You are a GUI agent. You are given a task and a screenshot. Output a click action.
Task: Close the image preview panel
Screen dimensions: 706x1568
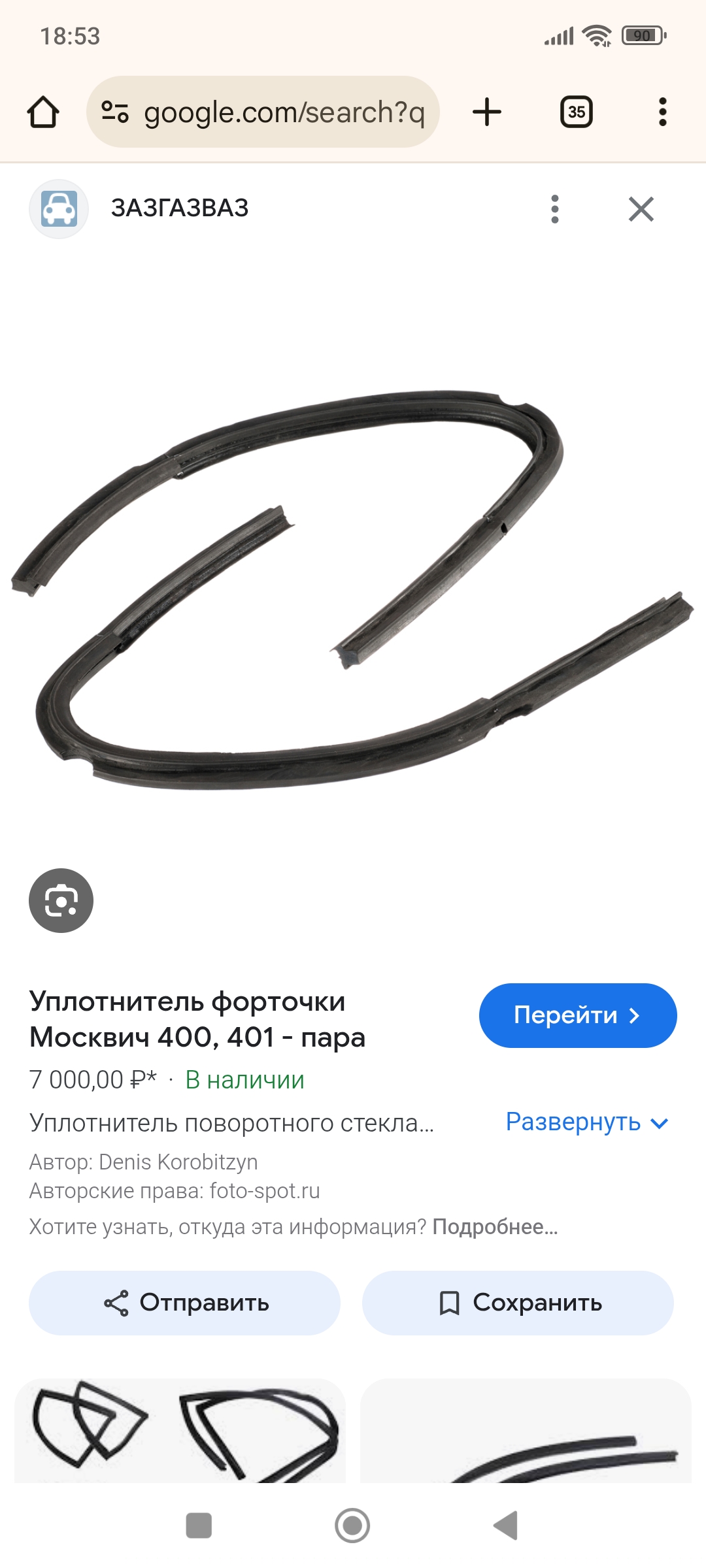tap(641, 209)
